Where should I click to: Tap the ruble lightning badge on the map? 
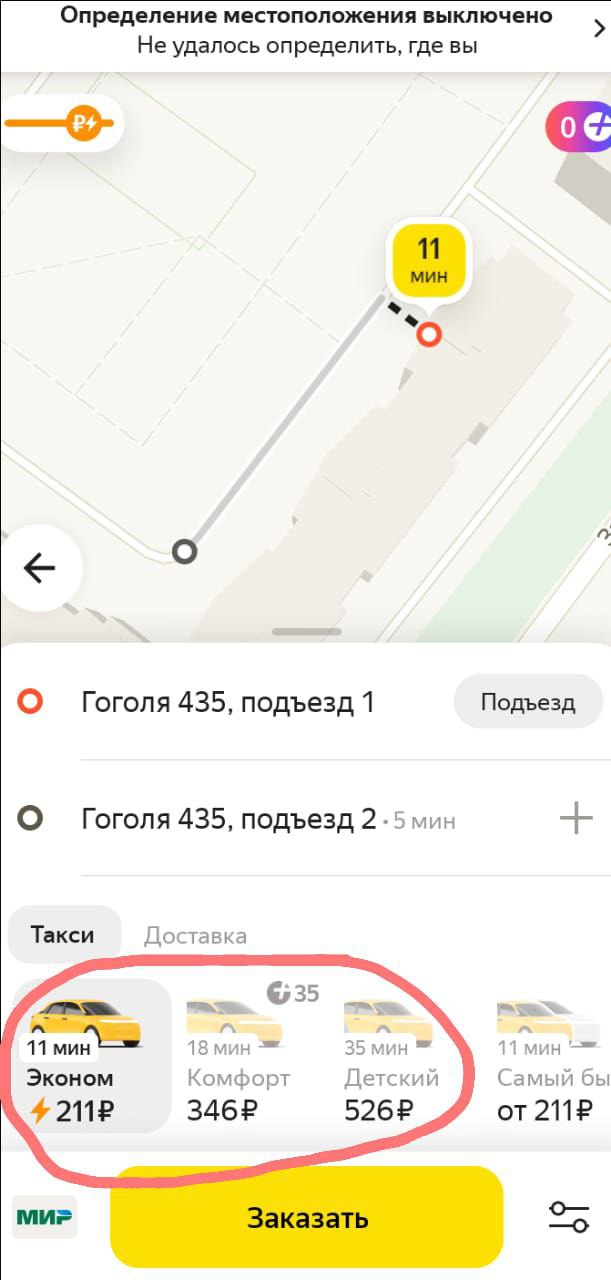pyautogui.click(x=58, y=124)
